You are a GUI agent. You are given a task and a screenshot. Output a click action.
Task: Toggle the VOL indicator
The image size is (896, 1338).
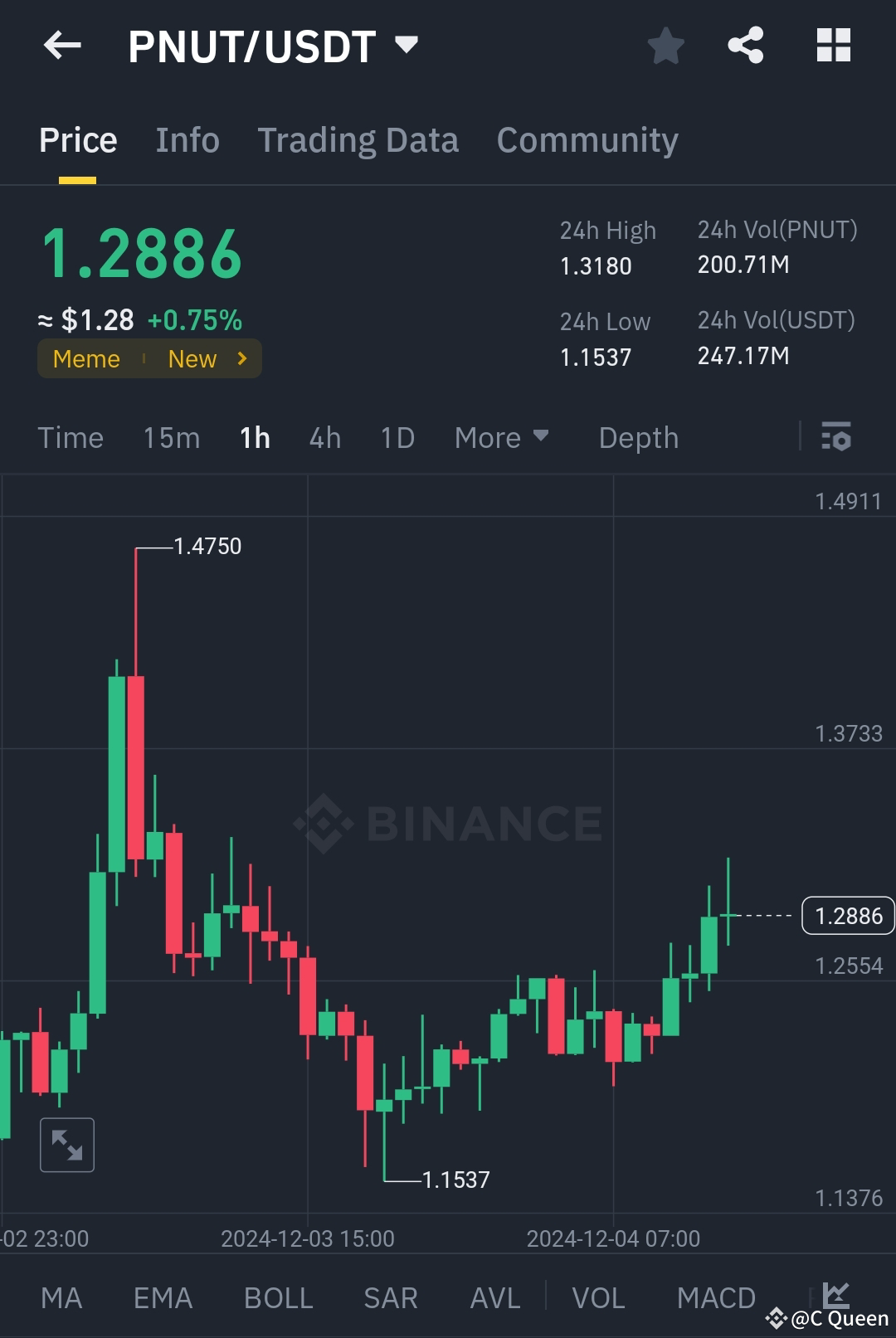pos(597,1297)
